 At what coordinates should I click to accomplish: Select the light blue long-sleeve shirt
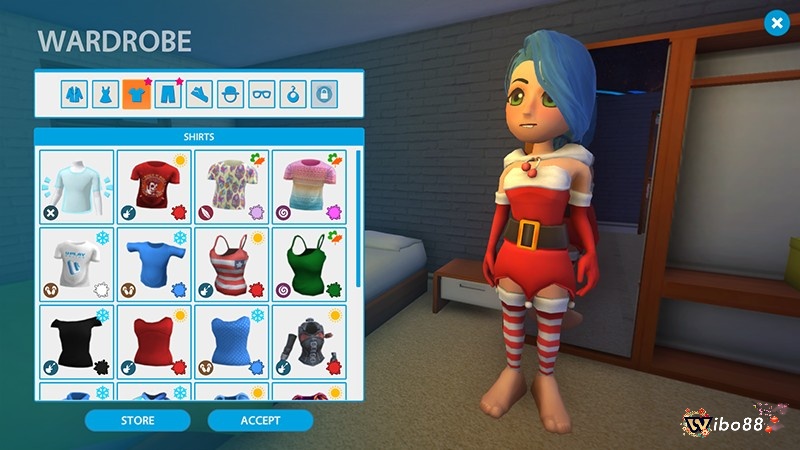[76, 186]
